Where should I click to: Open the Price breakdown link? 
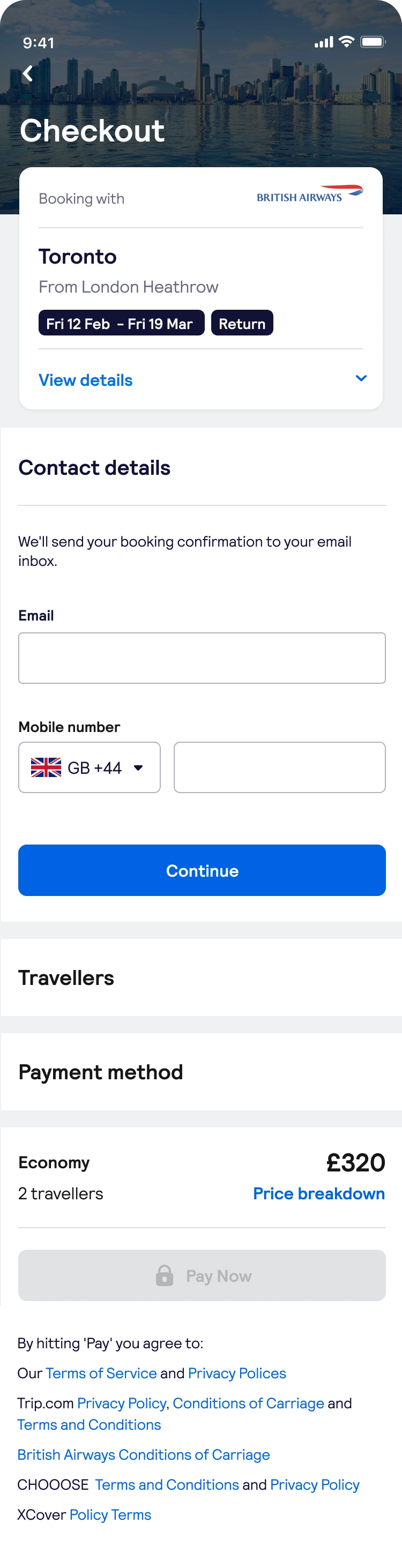pyautogui.click(x=318, y=1193)
